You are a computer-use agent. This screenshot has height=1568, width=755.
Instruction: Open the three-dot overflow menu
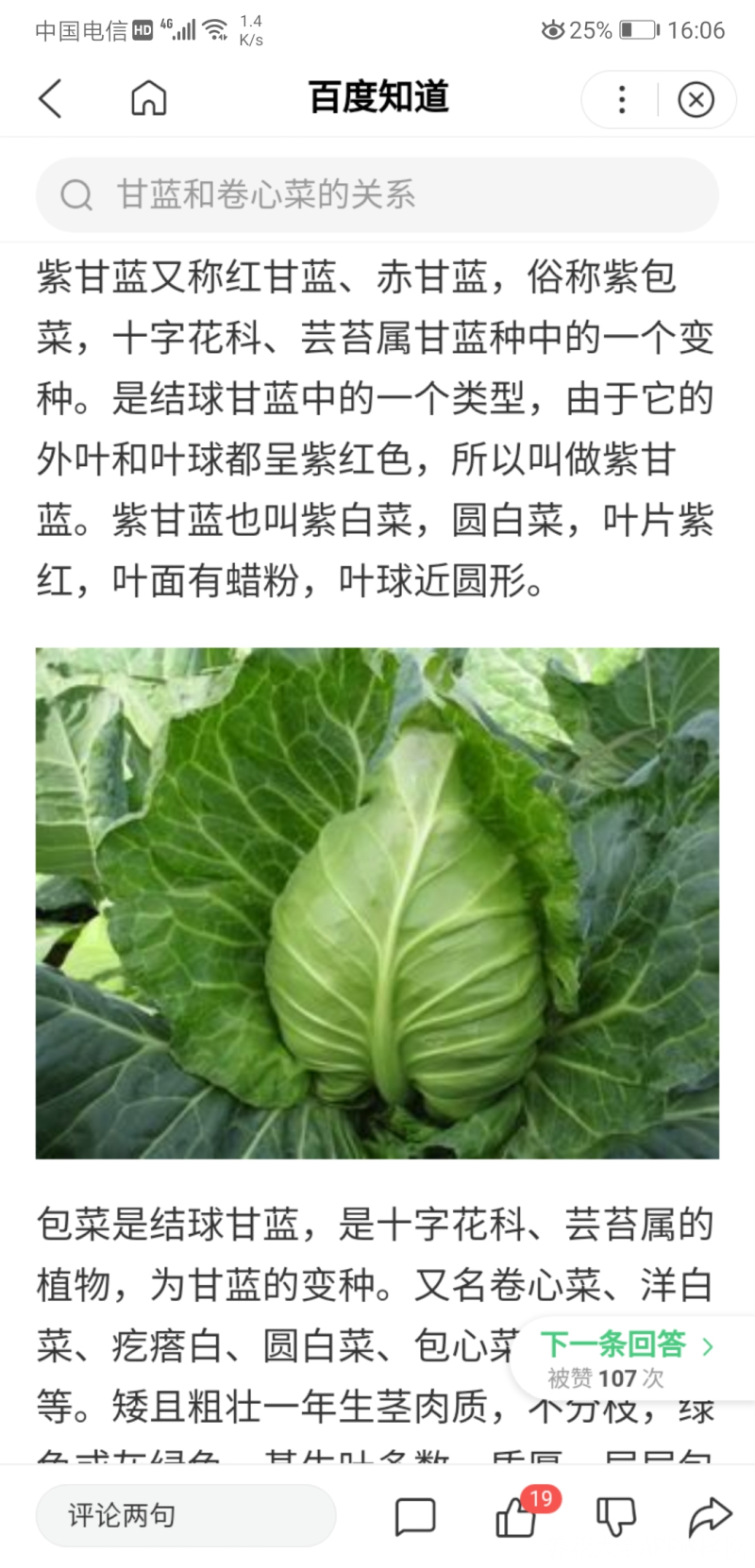click(622, 99)
